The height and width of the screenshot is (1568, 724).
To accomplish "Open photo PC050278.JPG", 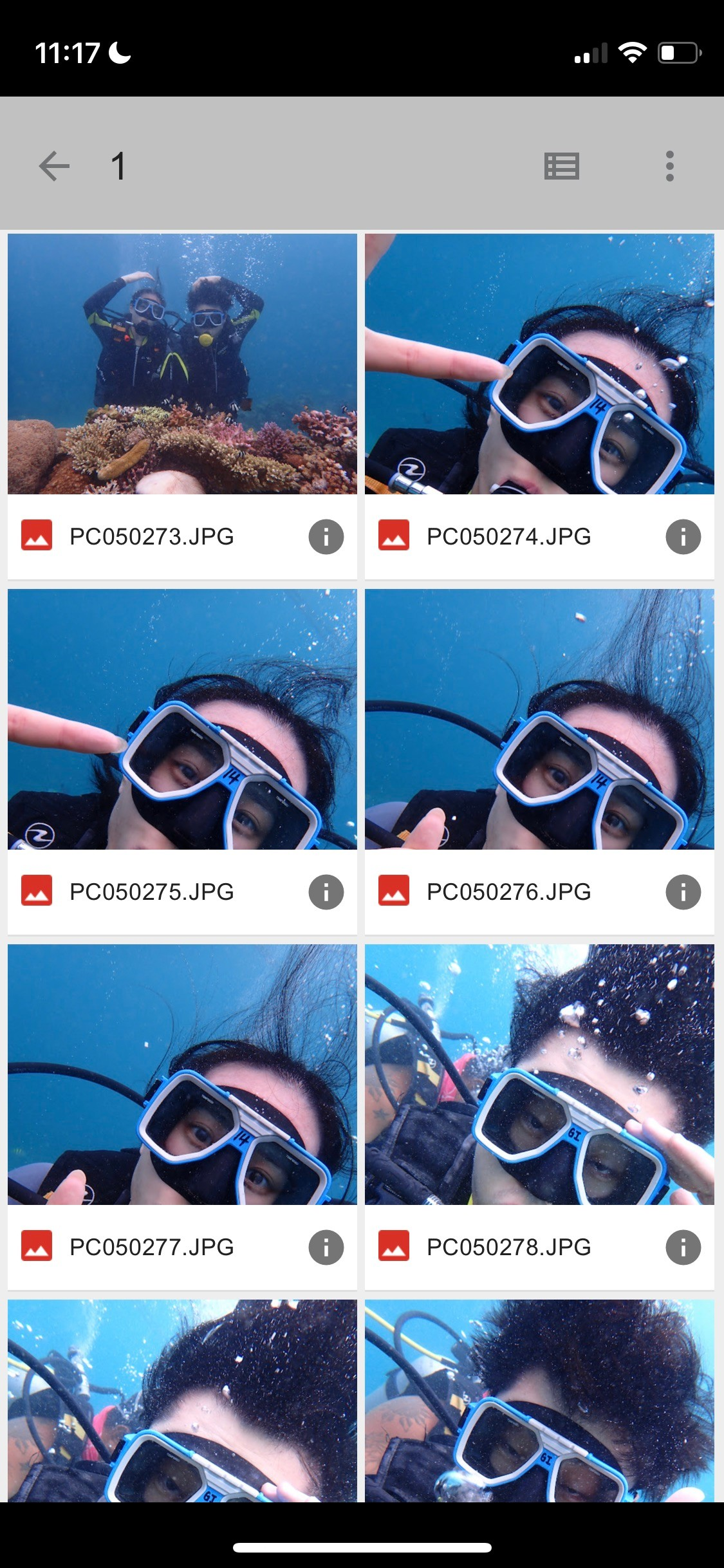I will pyautogui.click(x=539, y=1074).
